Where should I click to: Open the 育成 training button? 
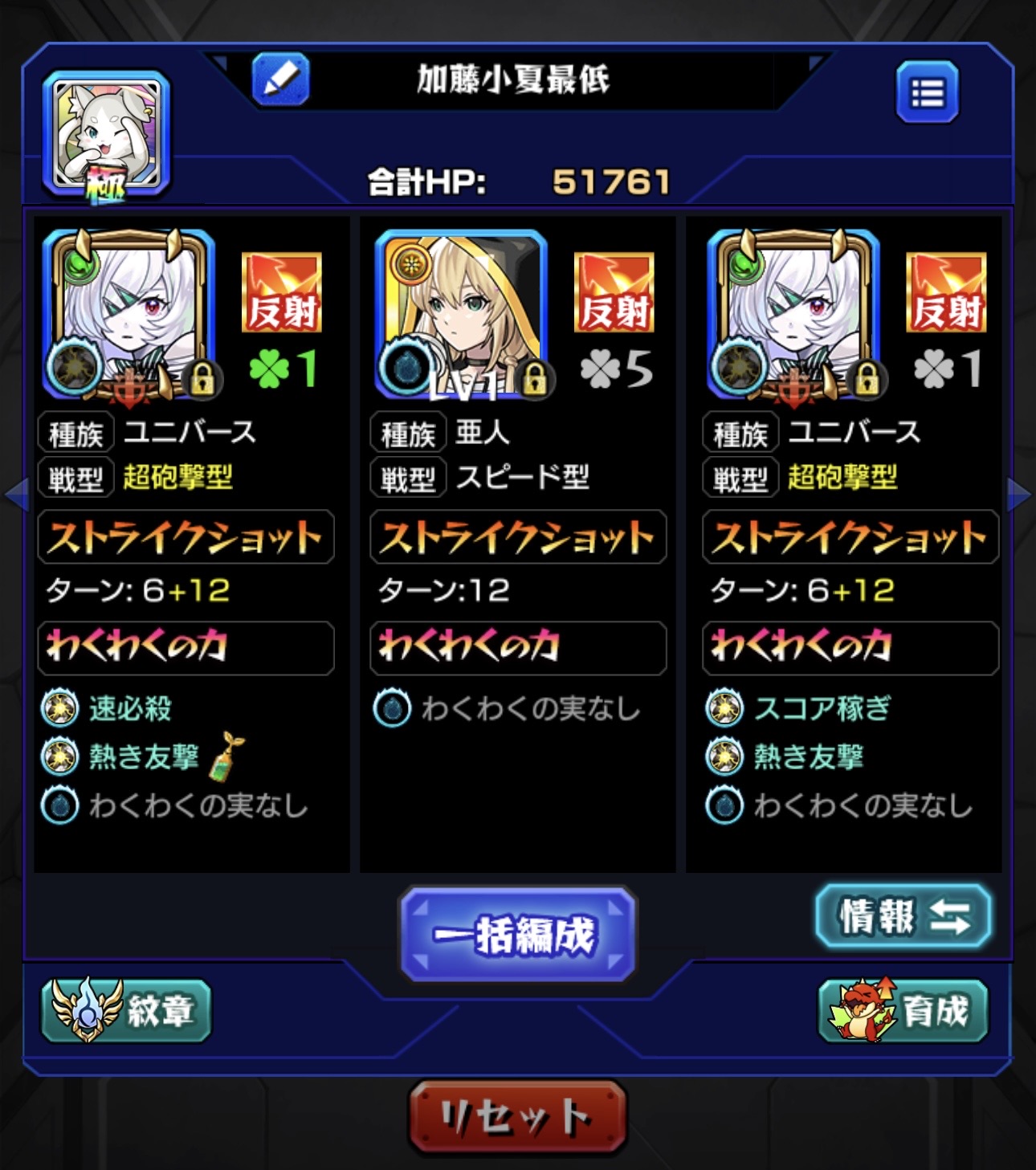pyautogui.click(x=903, y=1010)
